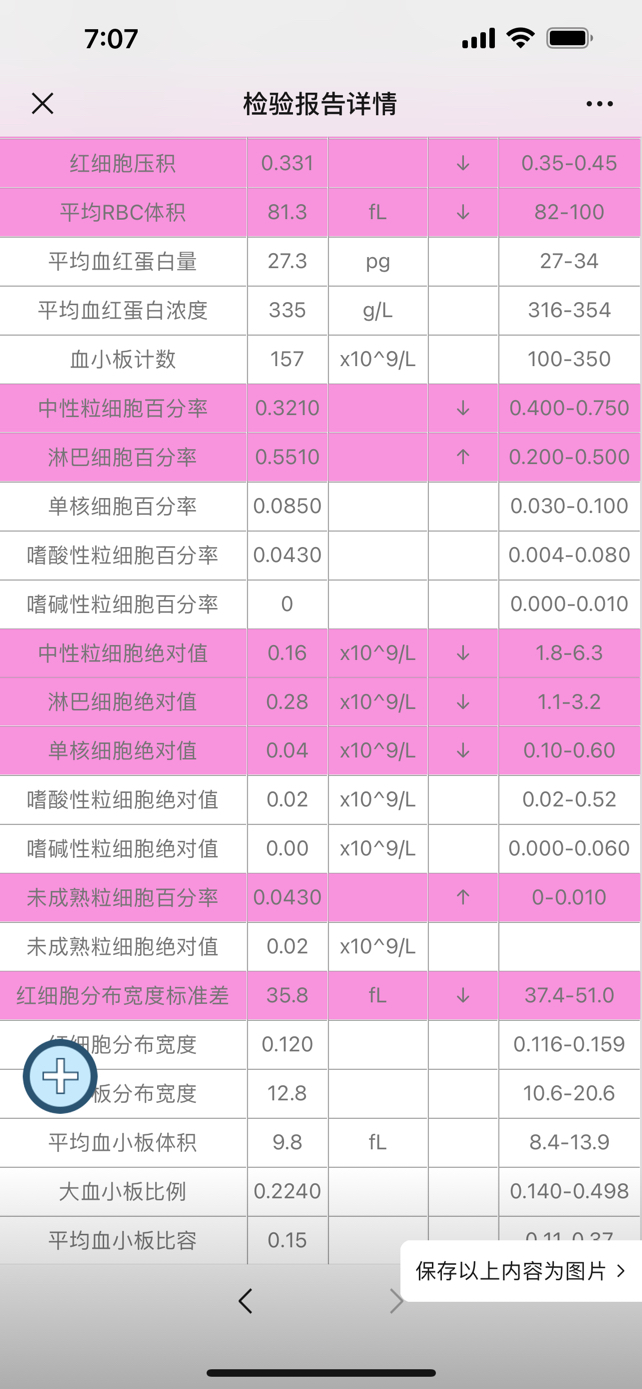Image resolution: width=642 pixels, height=1389 pixels.
Task: Tap the floating plus button
Action: click(x=60, y=1076)
